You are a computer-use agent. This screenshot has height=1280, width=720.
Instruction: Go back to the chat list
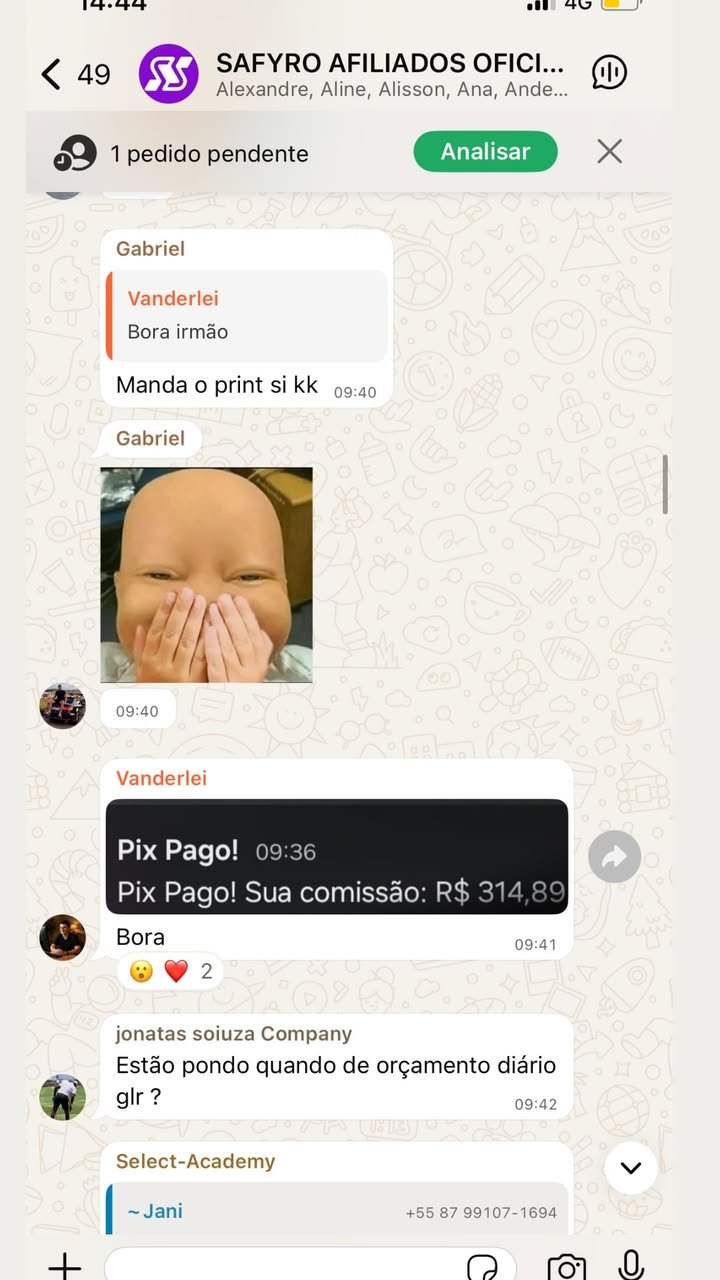[x=52, y=74]
